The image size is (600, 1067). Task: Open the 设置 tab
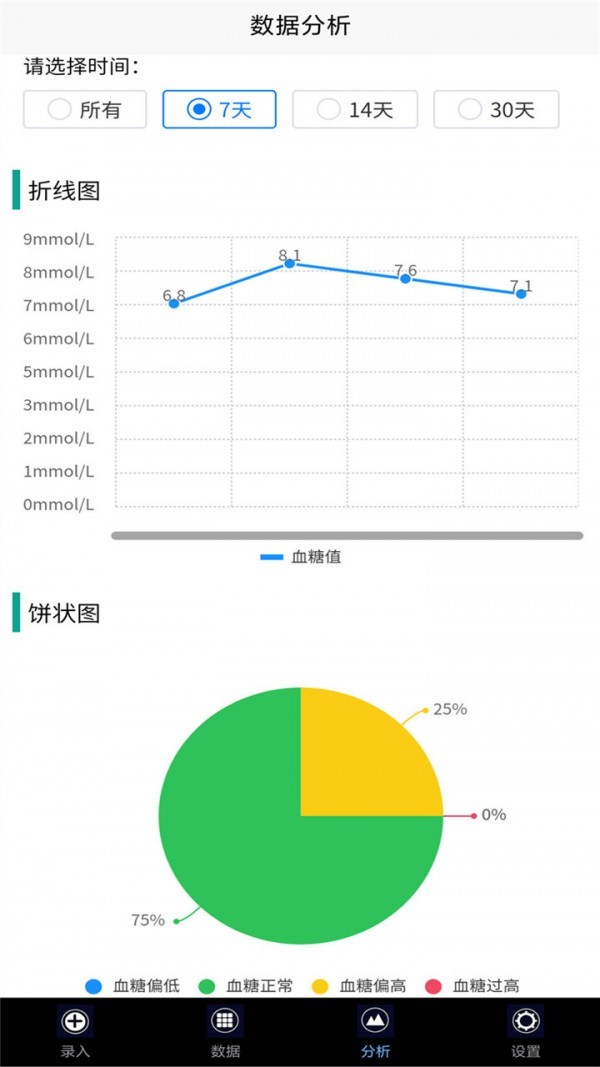(x=525, y=1032)
